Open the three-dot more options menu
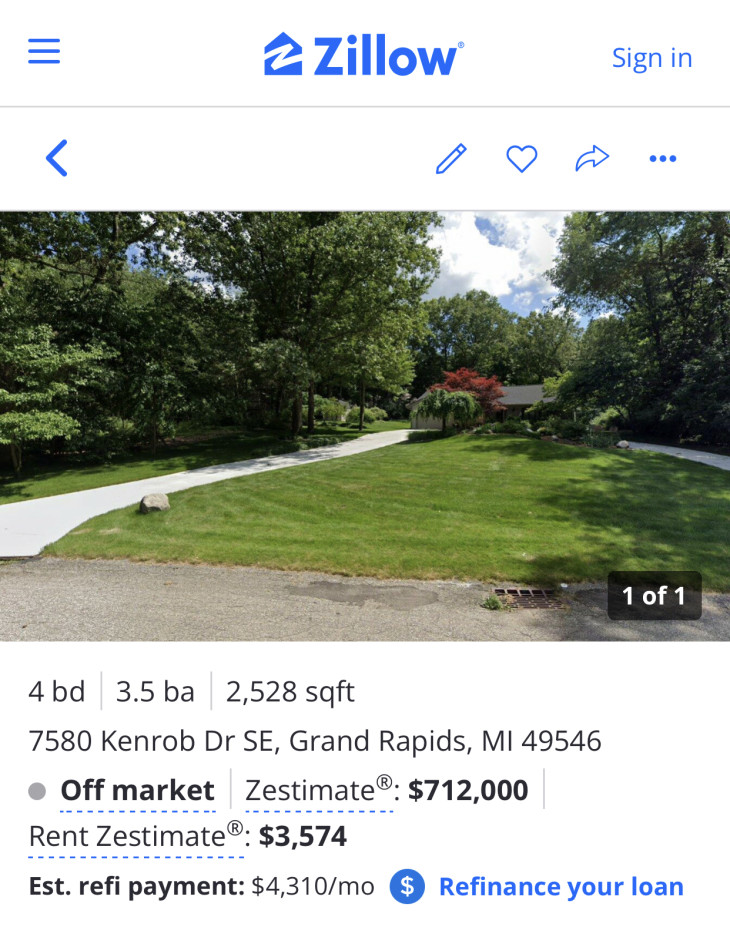This screenshot has height=927, width=730. pos(663,158)
